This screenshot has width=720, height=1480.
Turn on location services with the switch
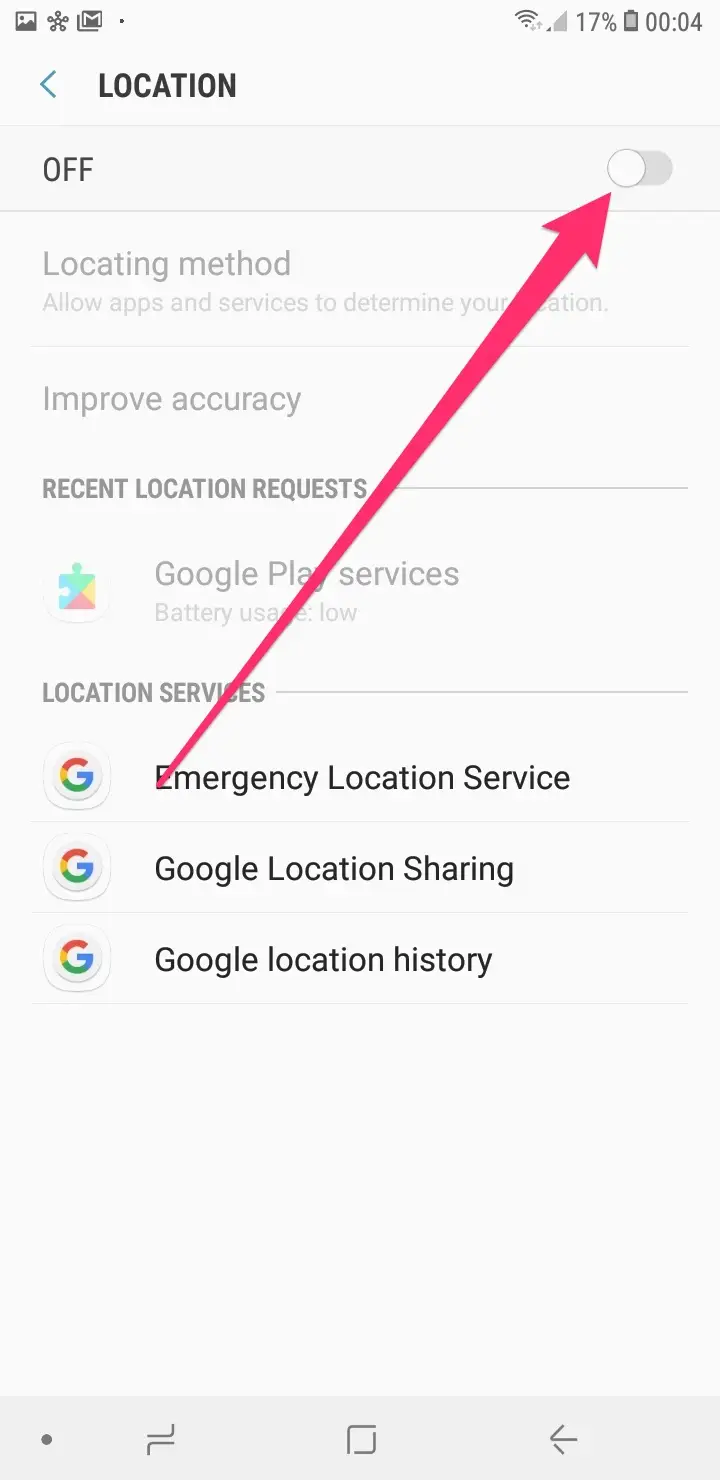640,168
